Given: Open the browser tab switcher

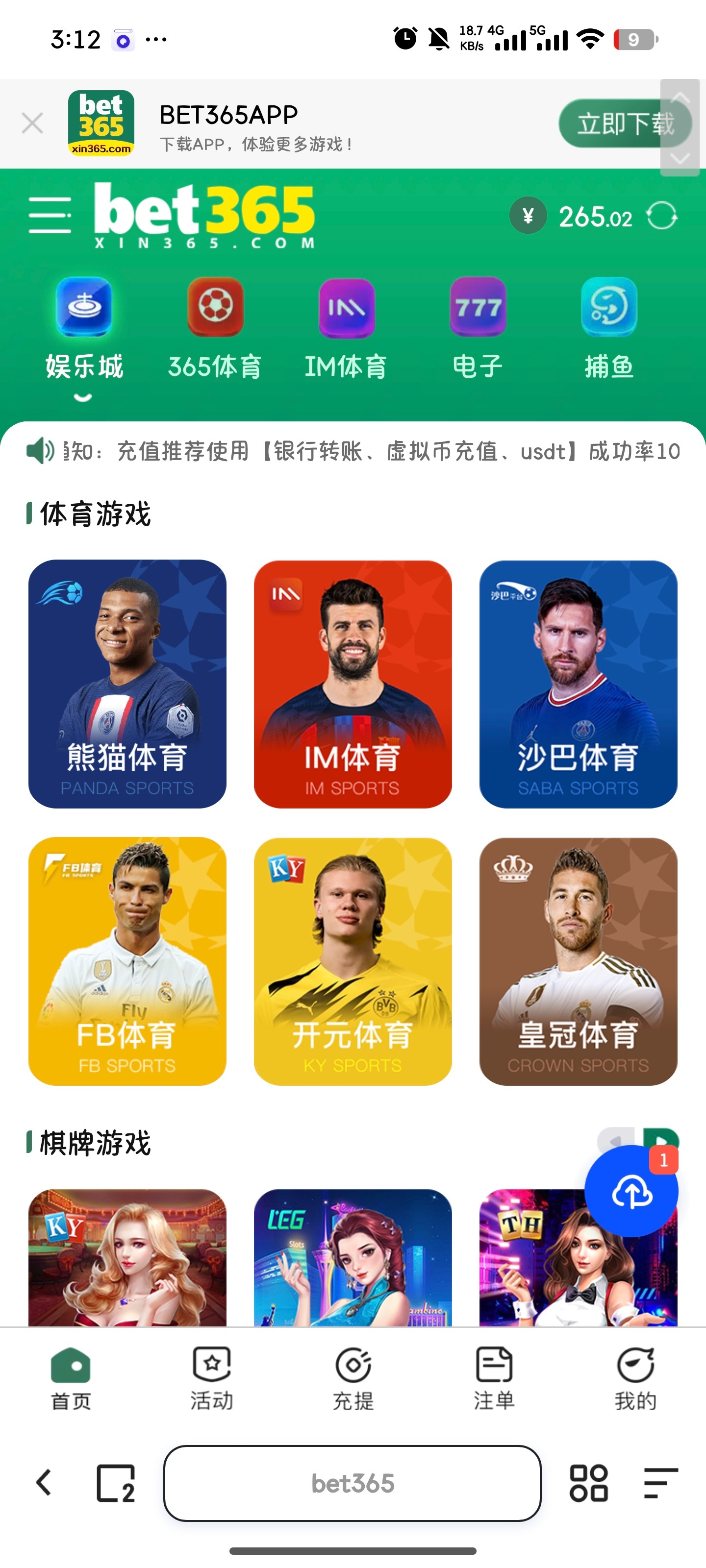Looking at the screenshot, I should (x=115, y=1483).
